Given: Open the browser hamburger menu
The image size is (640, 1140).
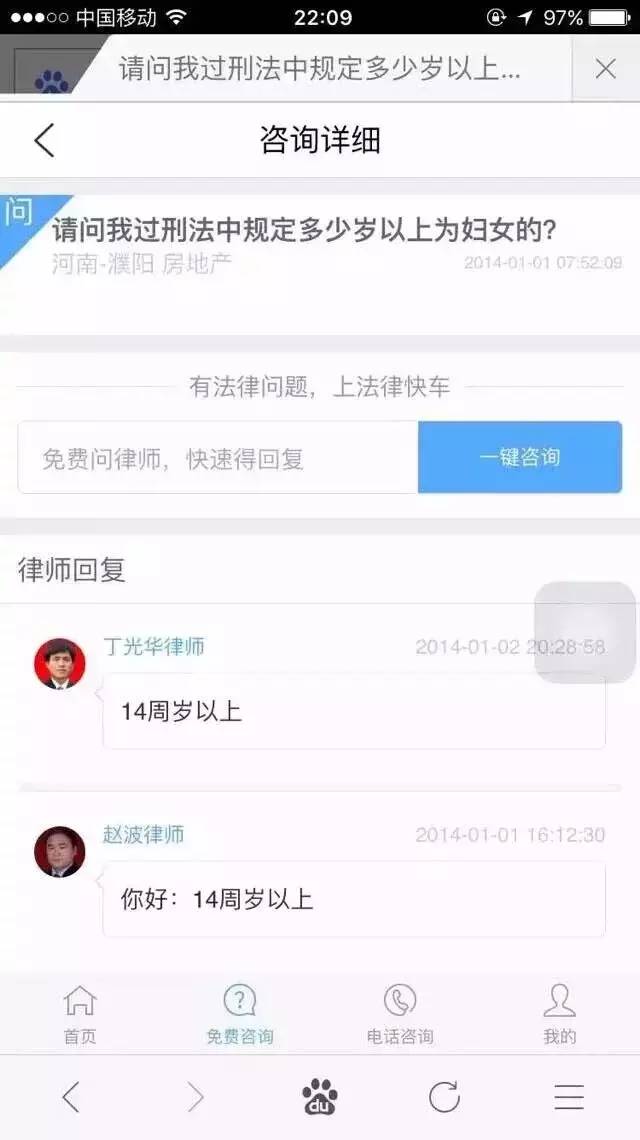Looking at the screenshot, I should [x=569, y=1098].
